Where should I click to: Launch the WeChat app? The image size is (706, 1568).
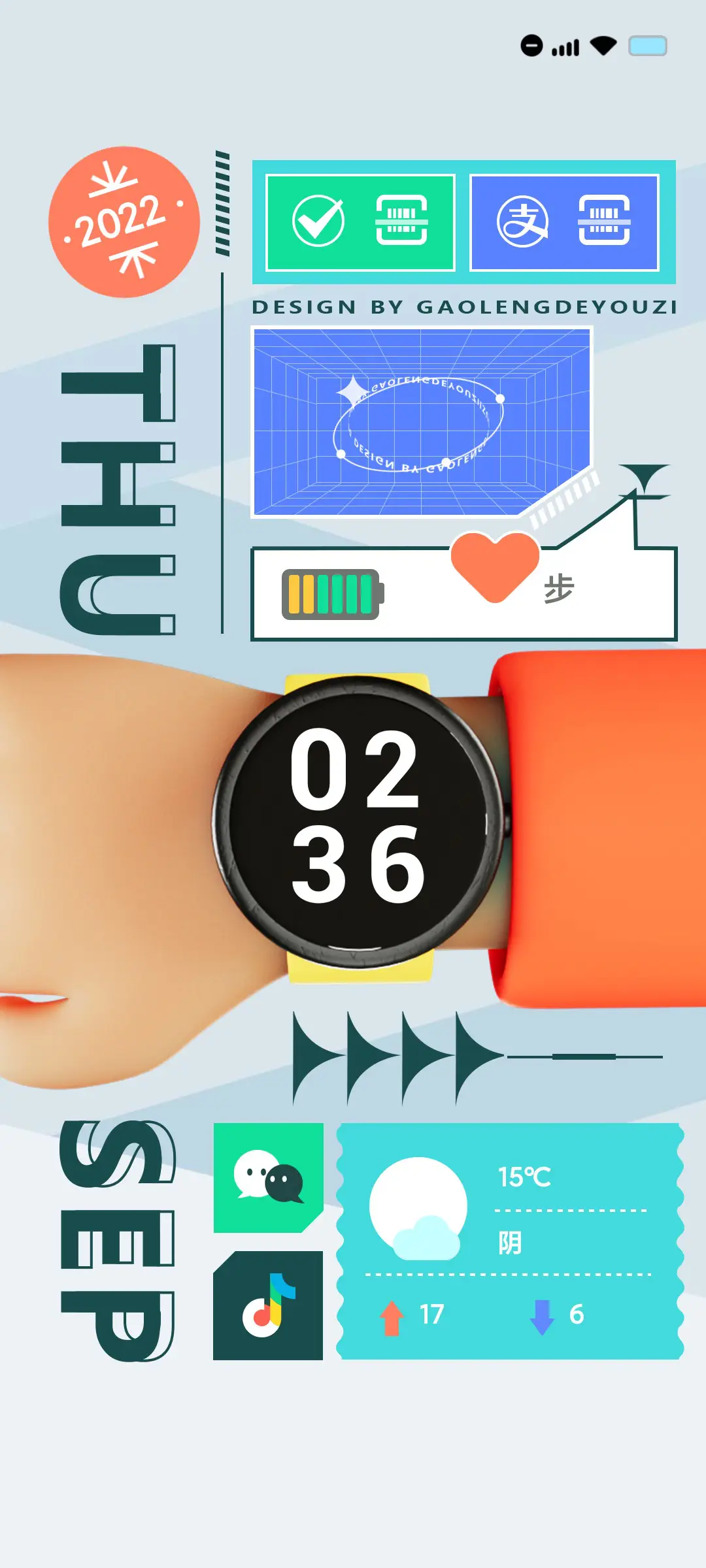pyautogui.click(x=268, y=1177)
